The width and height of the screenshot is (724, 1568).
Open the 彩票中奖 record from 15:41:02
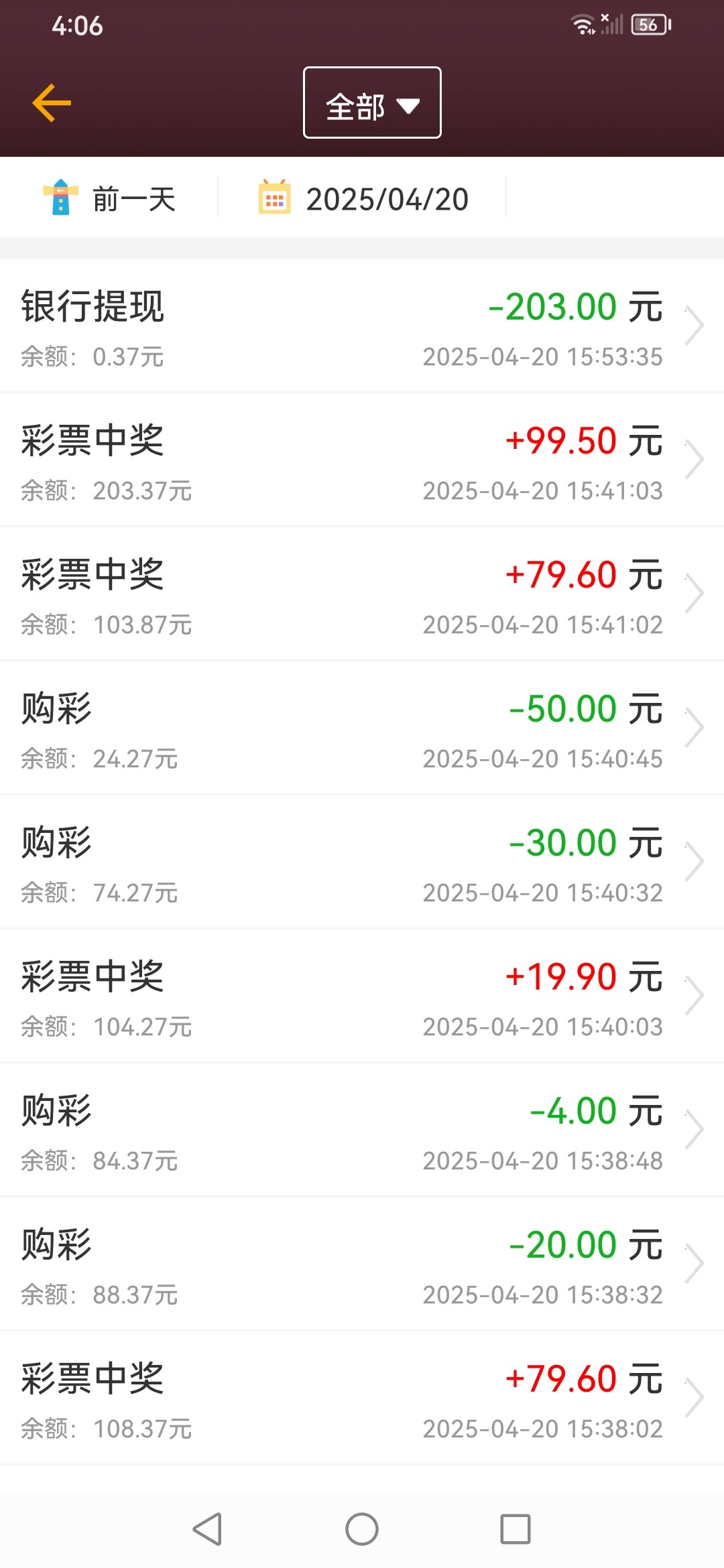click(362, 594)
